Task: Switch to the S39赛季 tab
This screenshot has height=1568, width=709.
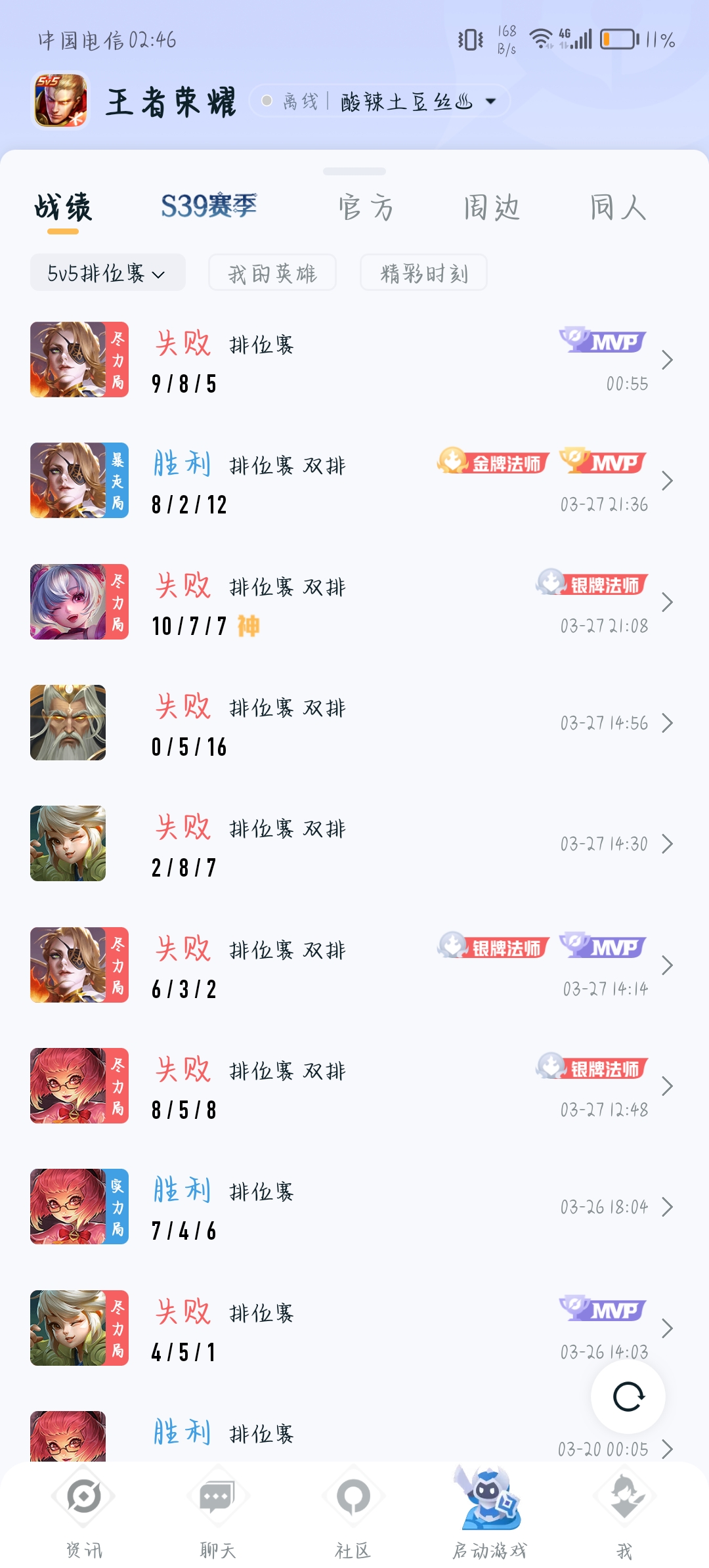Action: (x=209, y=206)
